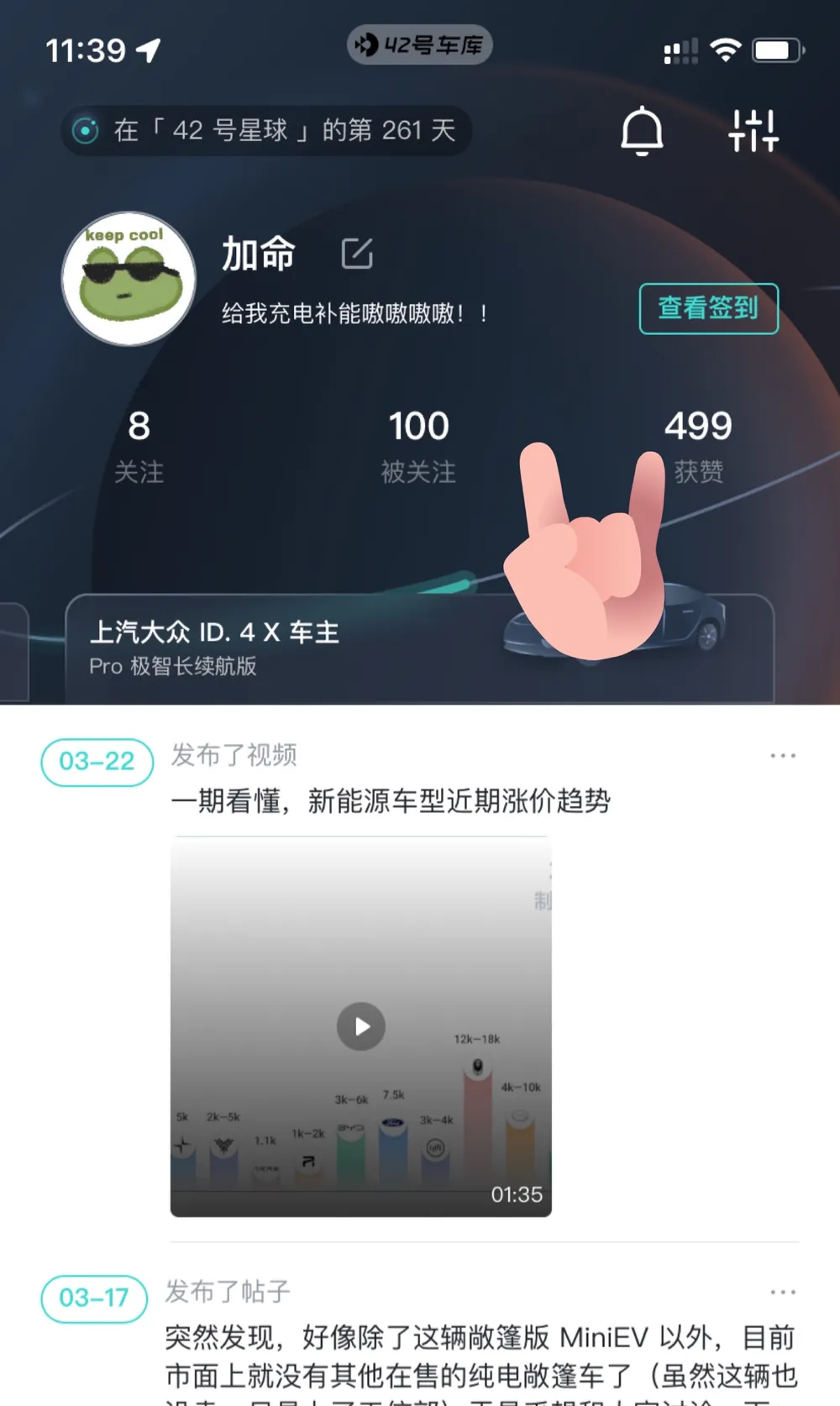This screenshot has width=840, height=1406.
Task: Tap the 查看签到 button
Action: (x=708, y=308)
